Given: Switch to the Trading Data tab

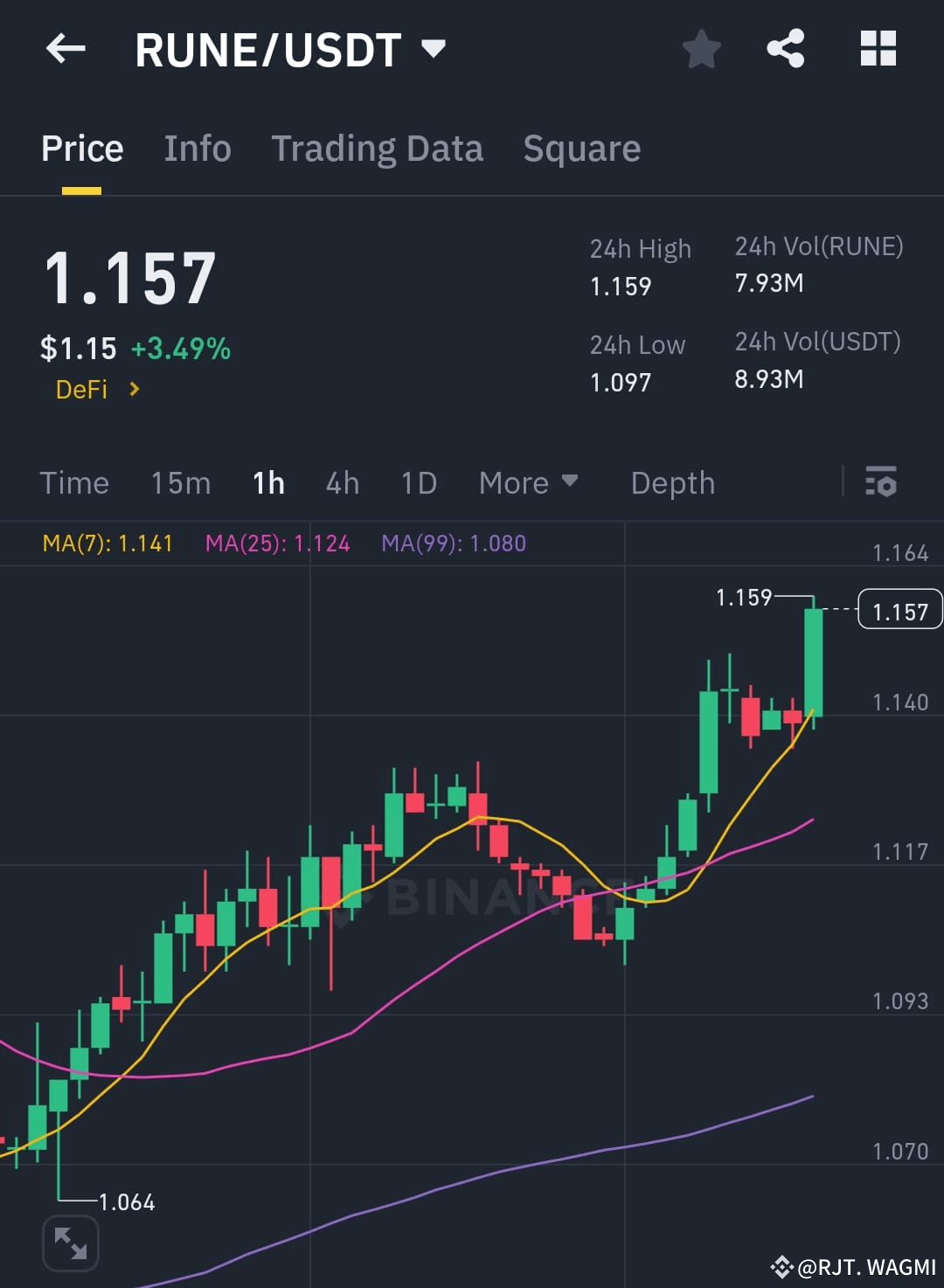Looking at the screenshot, I should pos(378,149).
